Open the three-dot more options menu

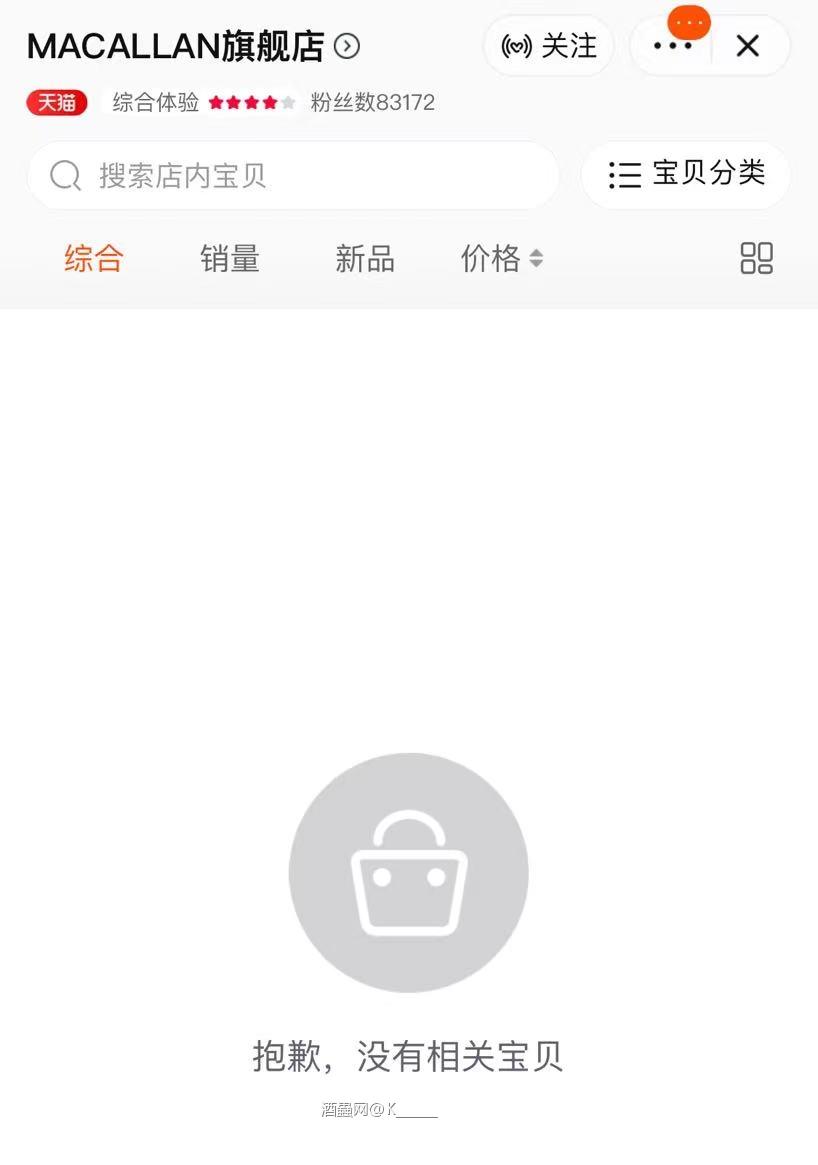671,45
